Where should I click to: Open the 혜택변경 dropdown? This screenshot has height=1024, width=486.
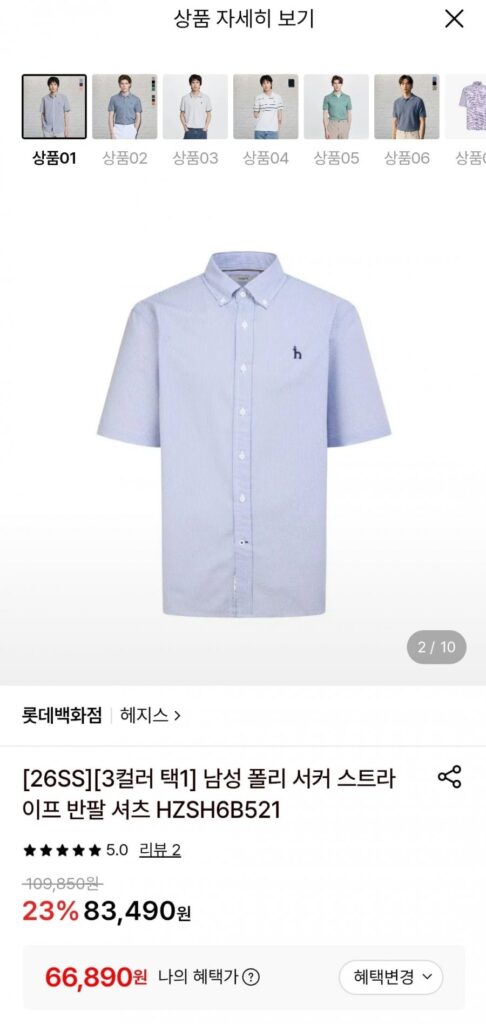[x=391, y=977]
